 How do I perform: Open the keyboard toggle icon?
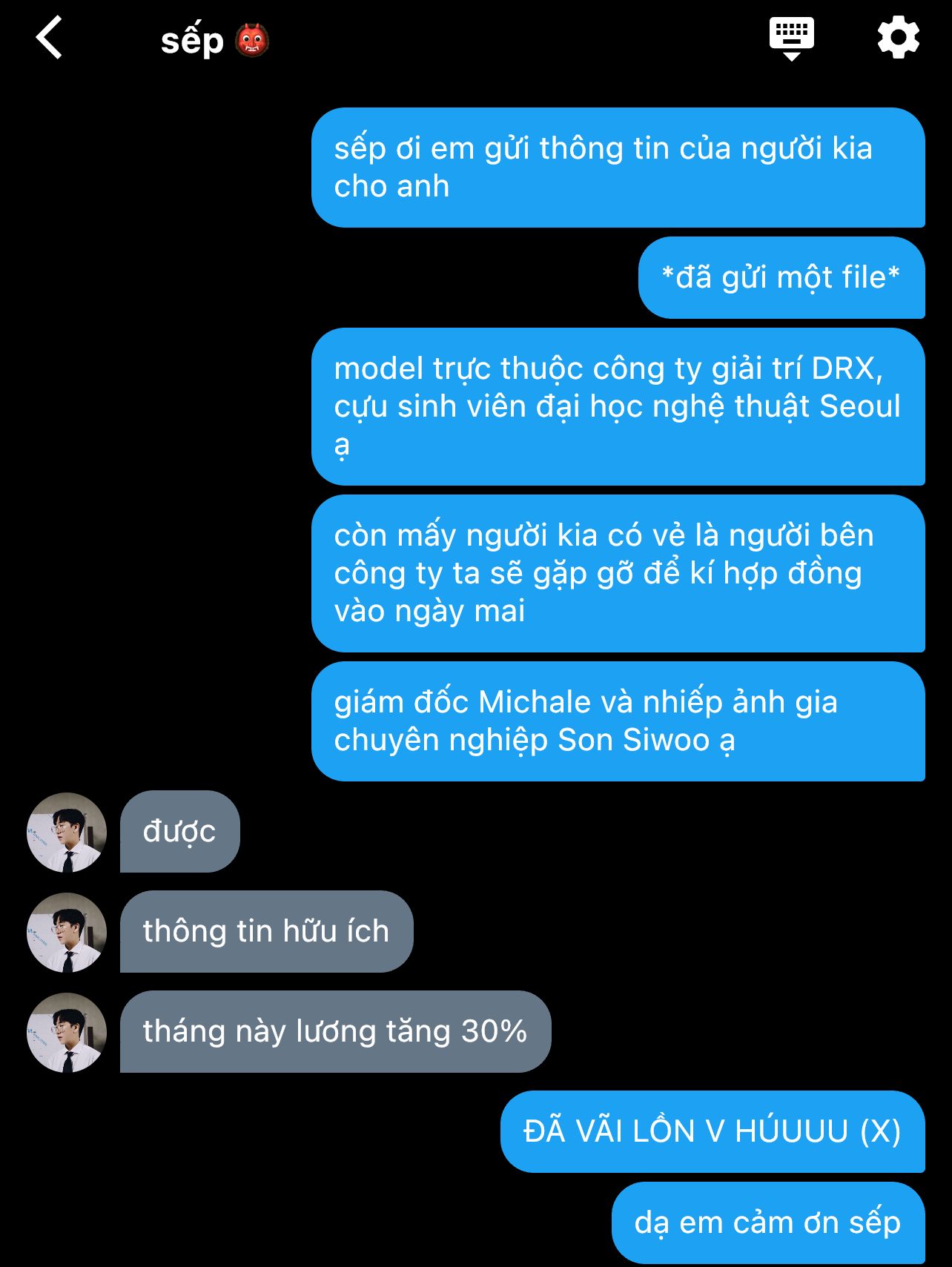coord(791,39)
